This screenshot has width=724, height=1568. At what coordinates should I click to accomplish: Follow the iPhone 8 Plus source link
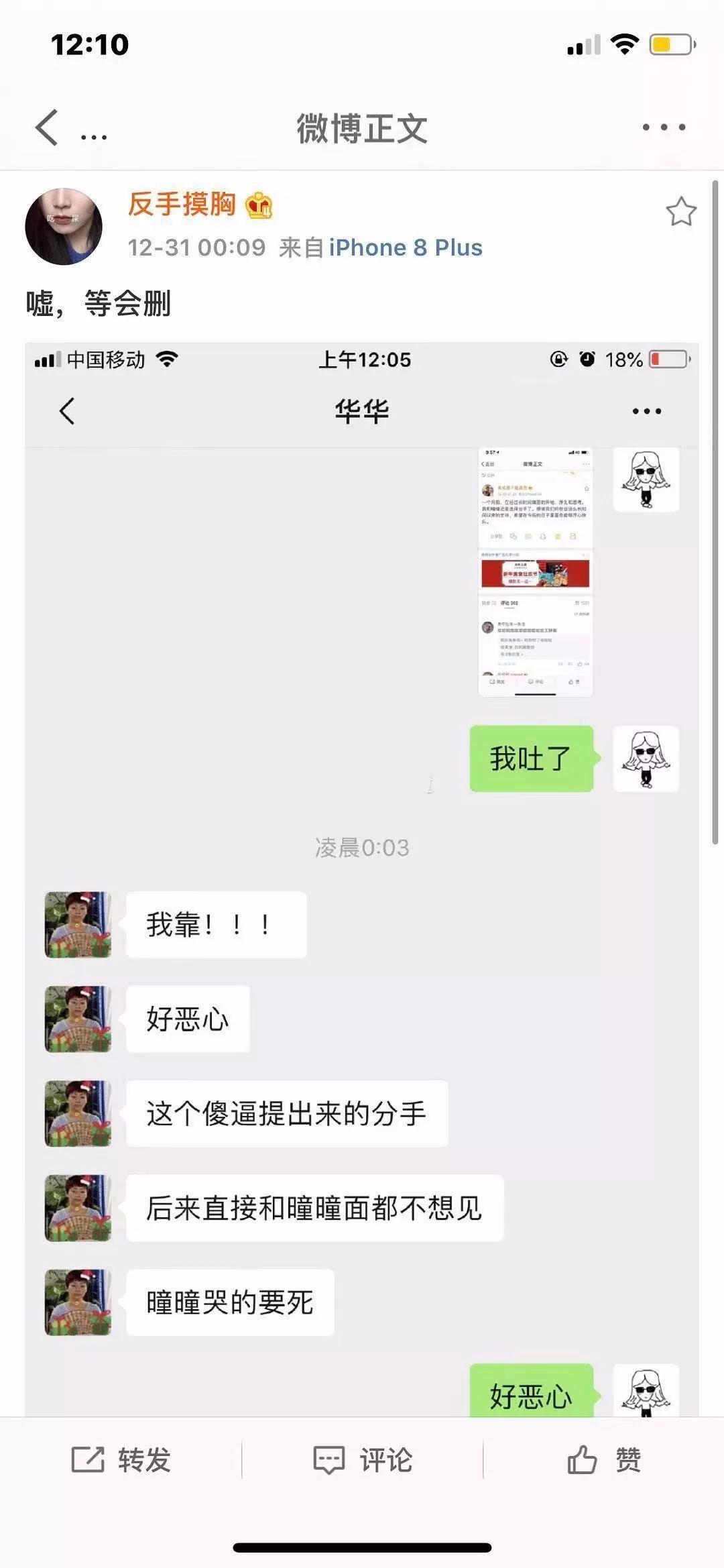click(405, 247)
